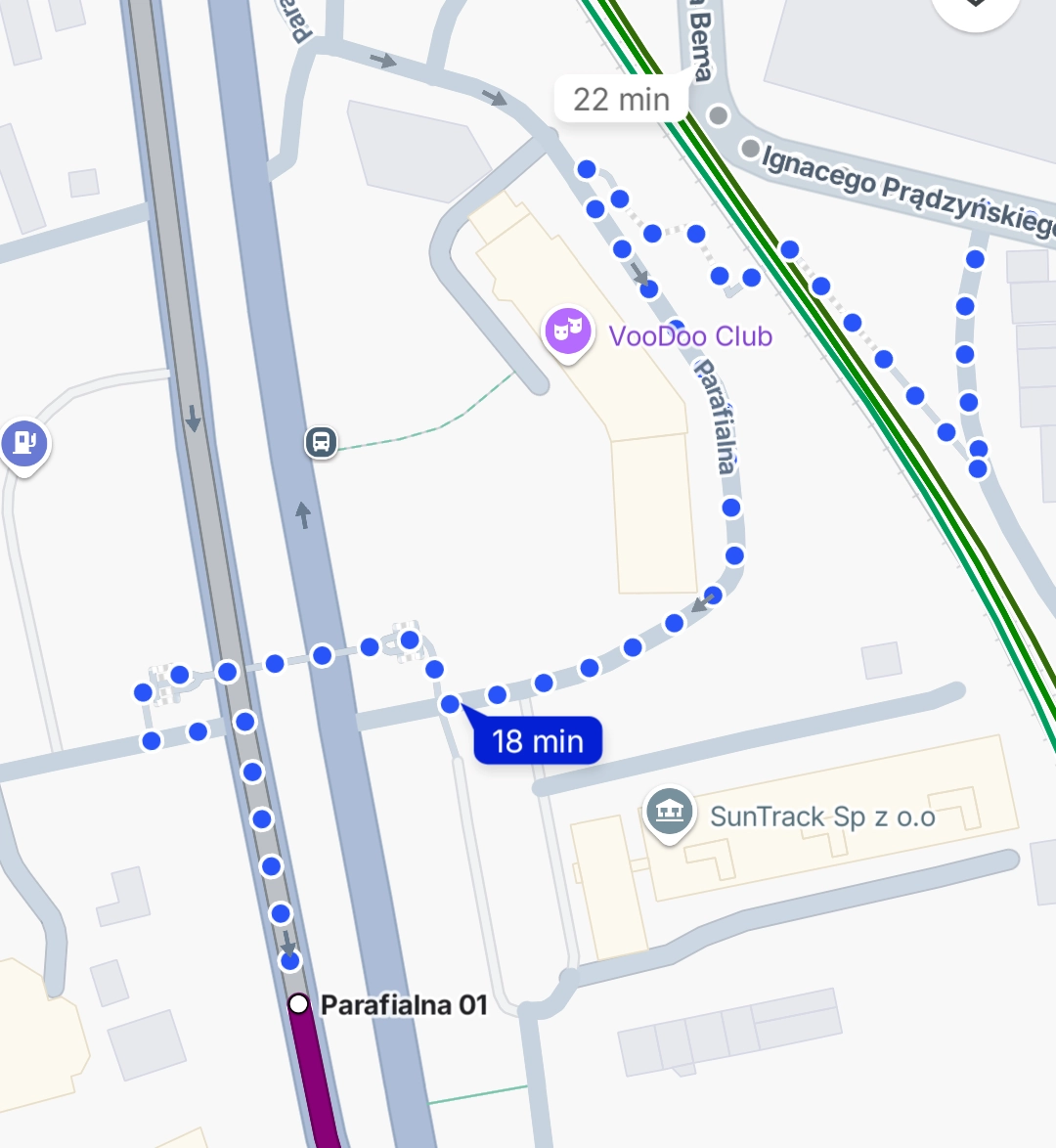
Task: Tap the bus stop icon on the road
Action: coord(321,442)
